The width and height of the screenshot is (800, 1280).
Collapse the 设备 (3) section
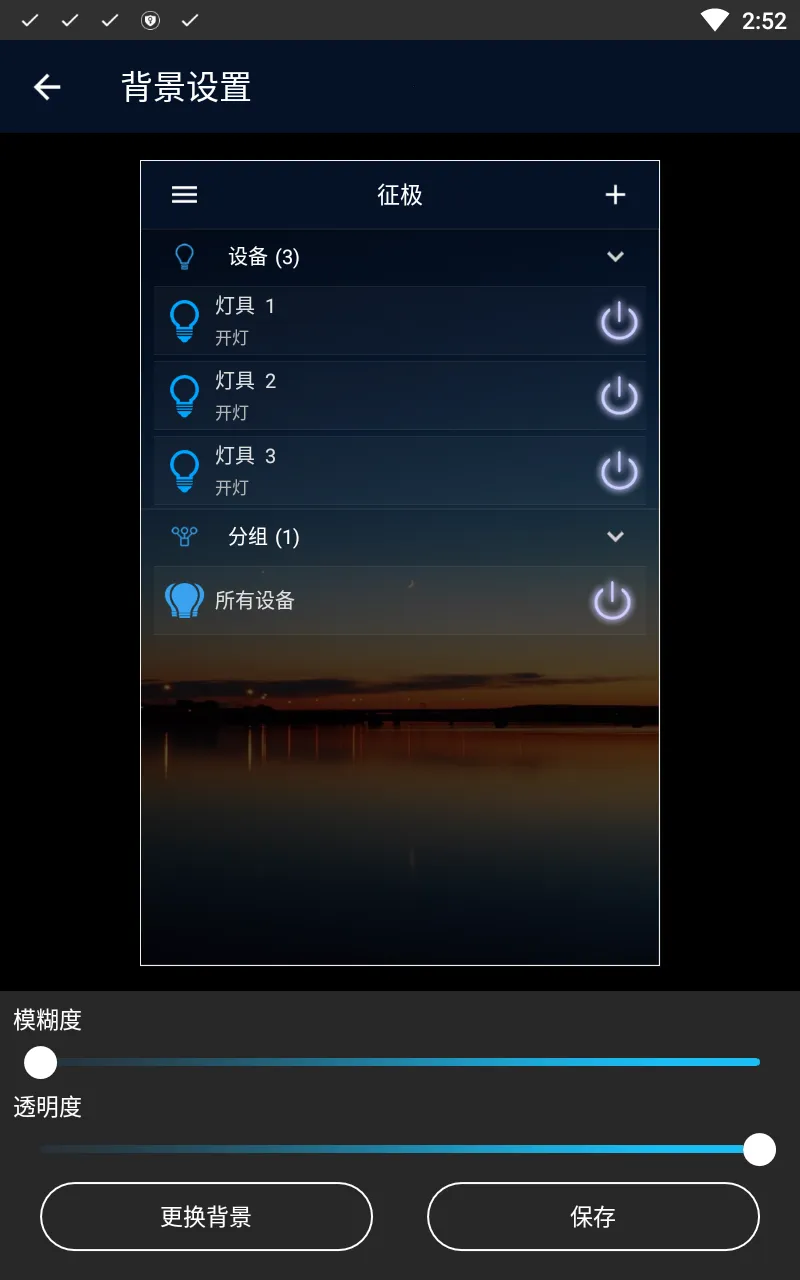(x=615, y=257)
